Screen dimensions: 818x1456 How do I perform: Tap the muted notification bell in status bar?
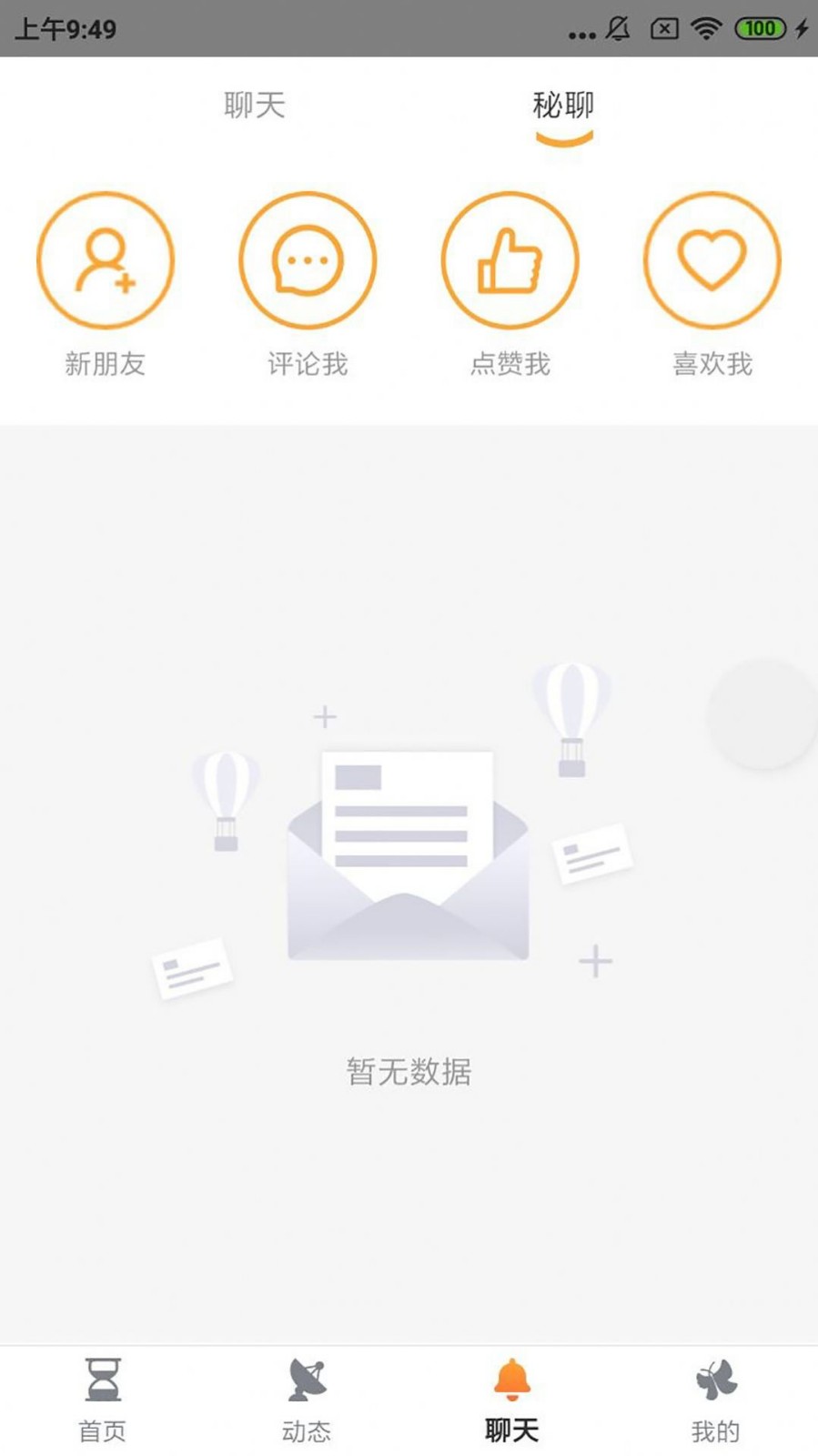tap(618, 28)
